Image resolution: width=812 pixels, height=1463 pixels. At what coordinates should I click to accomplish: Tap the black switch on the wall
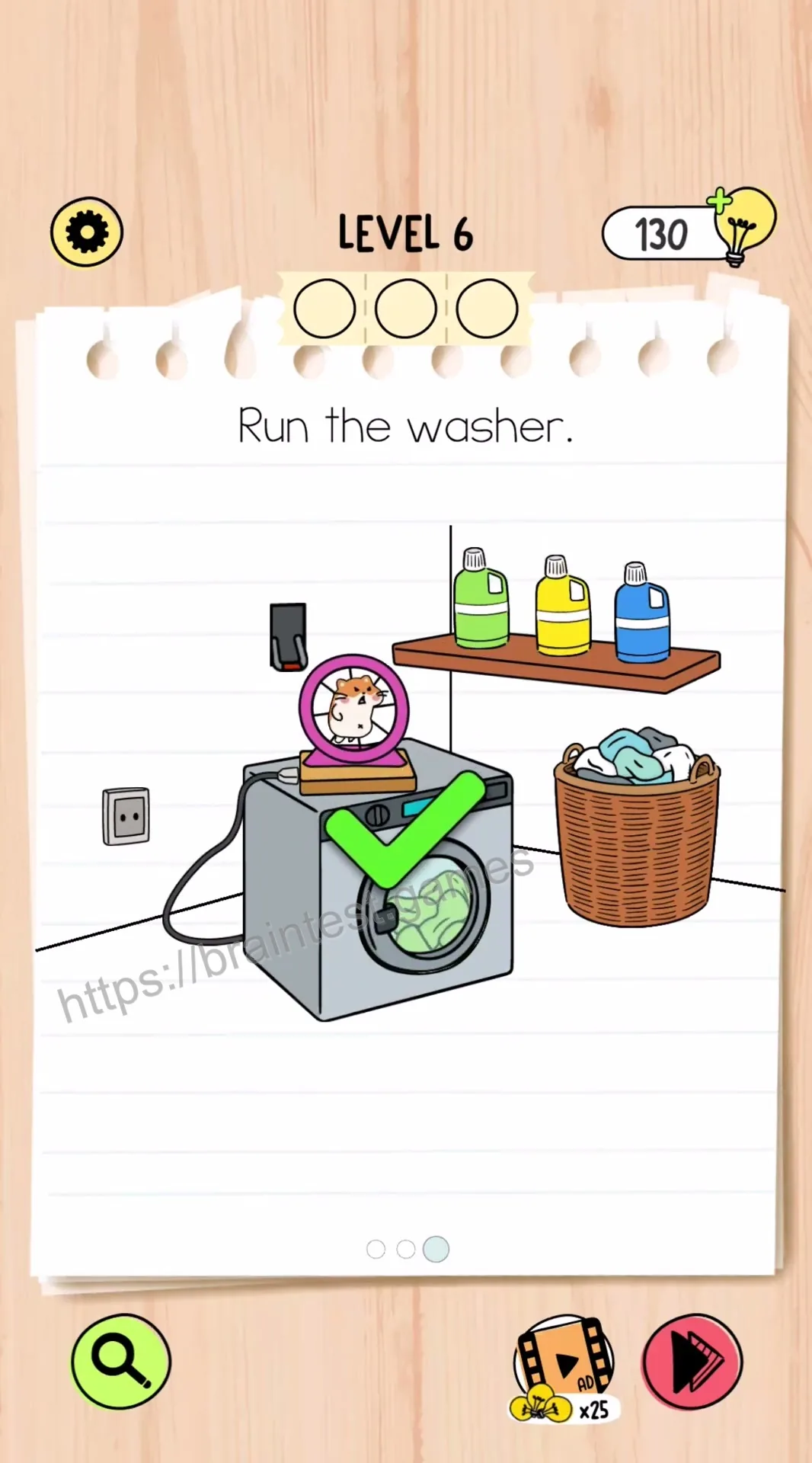coord(288,637)
